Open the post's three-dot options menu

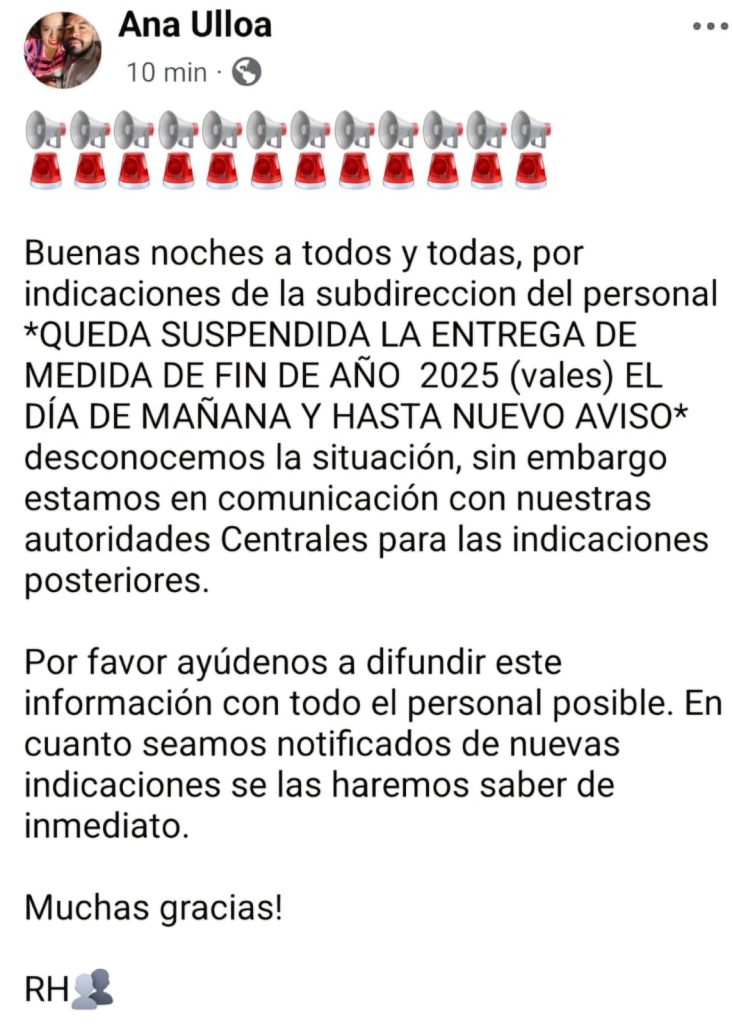point(710,26)
